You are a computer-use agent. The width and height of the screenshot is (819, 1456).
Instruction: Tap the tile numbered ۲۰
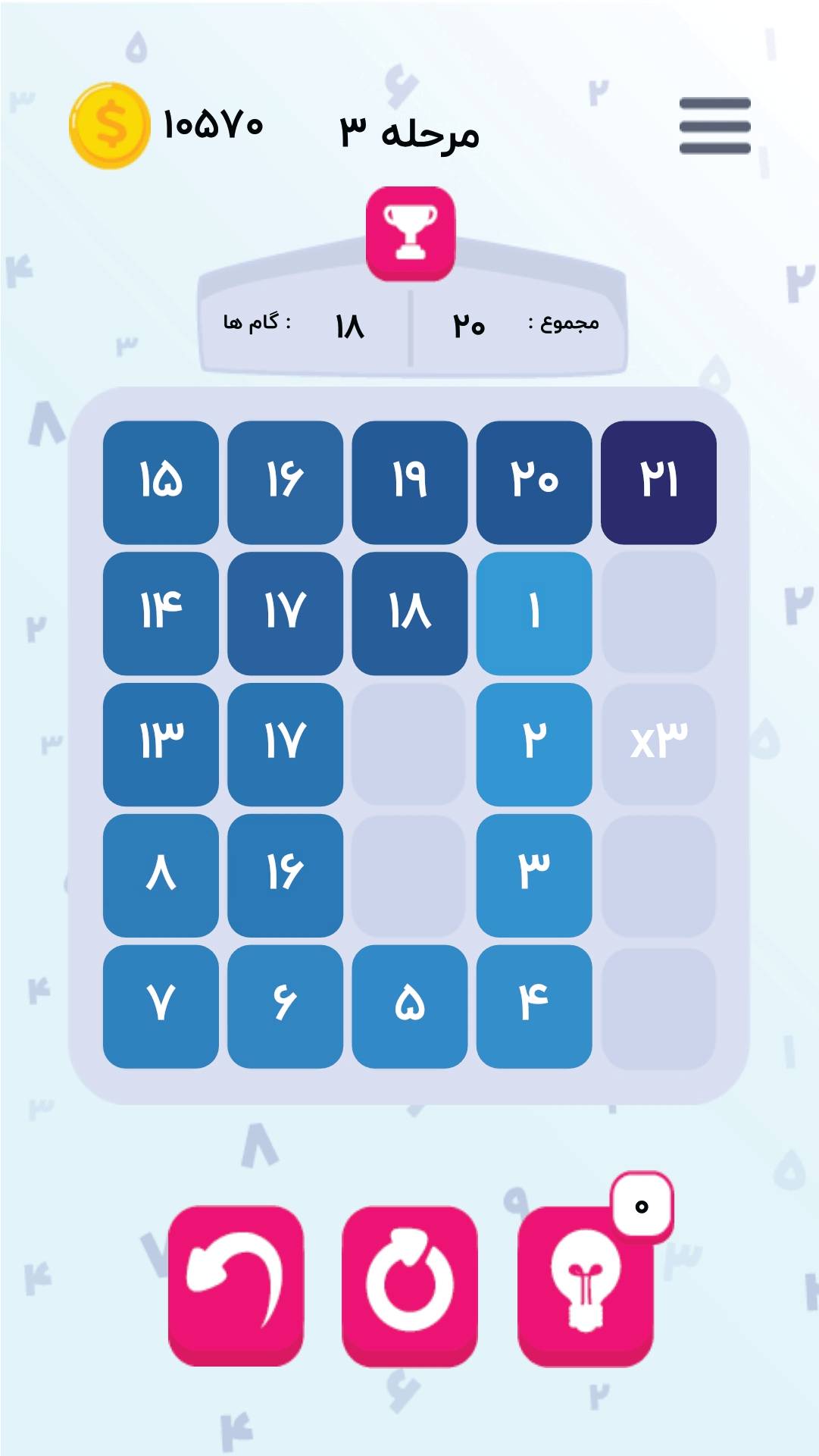click(534, 482)
